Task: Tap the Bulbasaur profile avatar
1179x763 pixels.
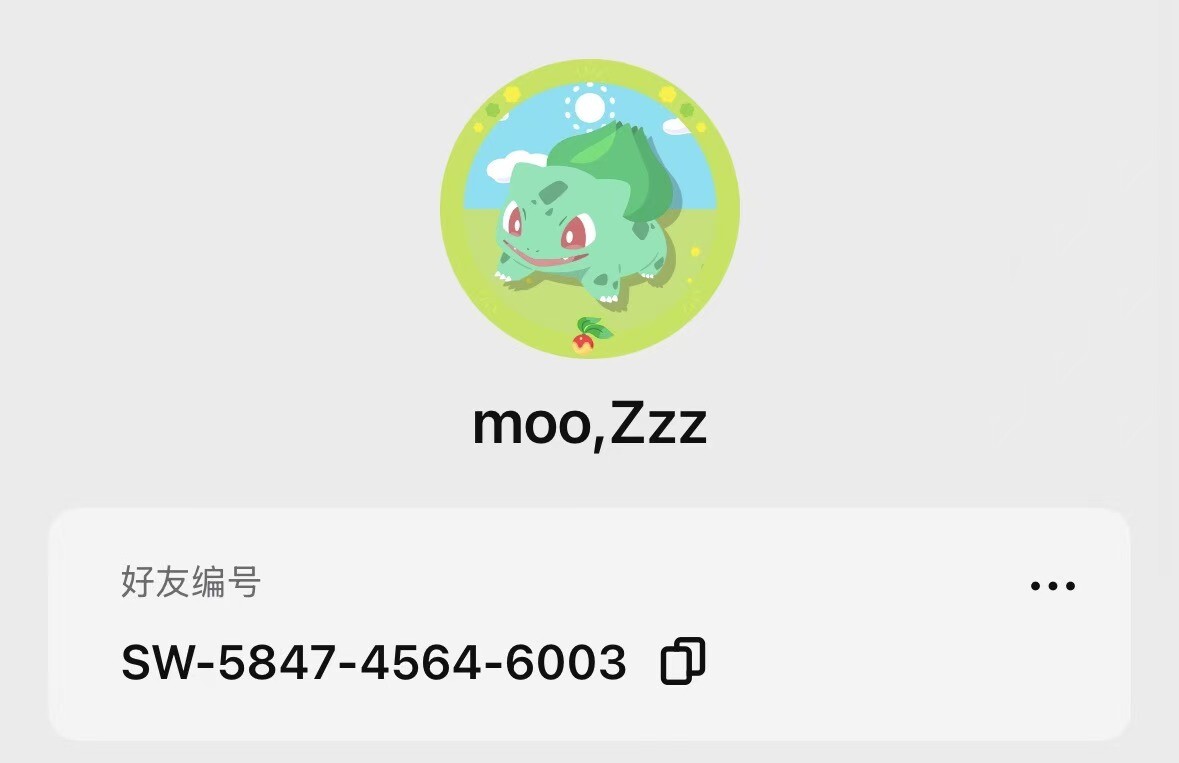Action: pyautogui.click(x=590, y=208)
